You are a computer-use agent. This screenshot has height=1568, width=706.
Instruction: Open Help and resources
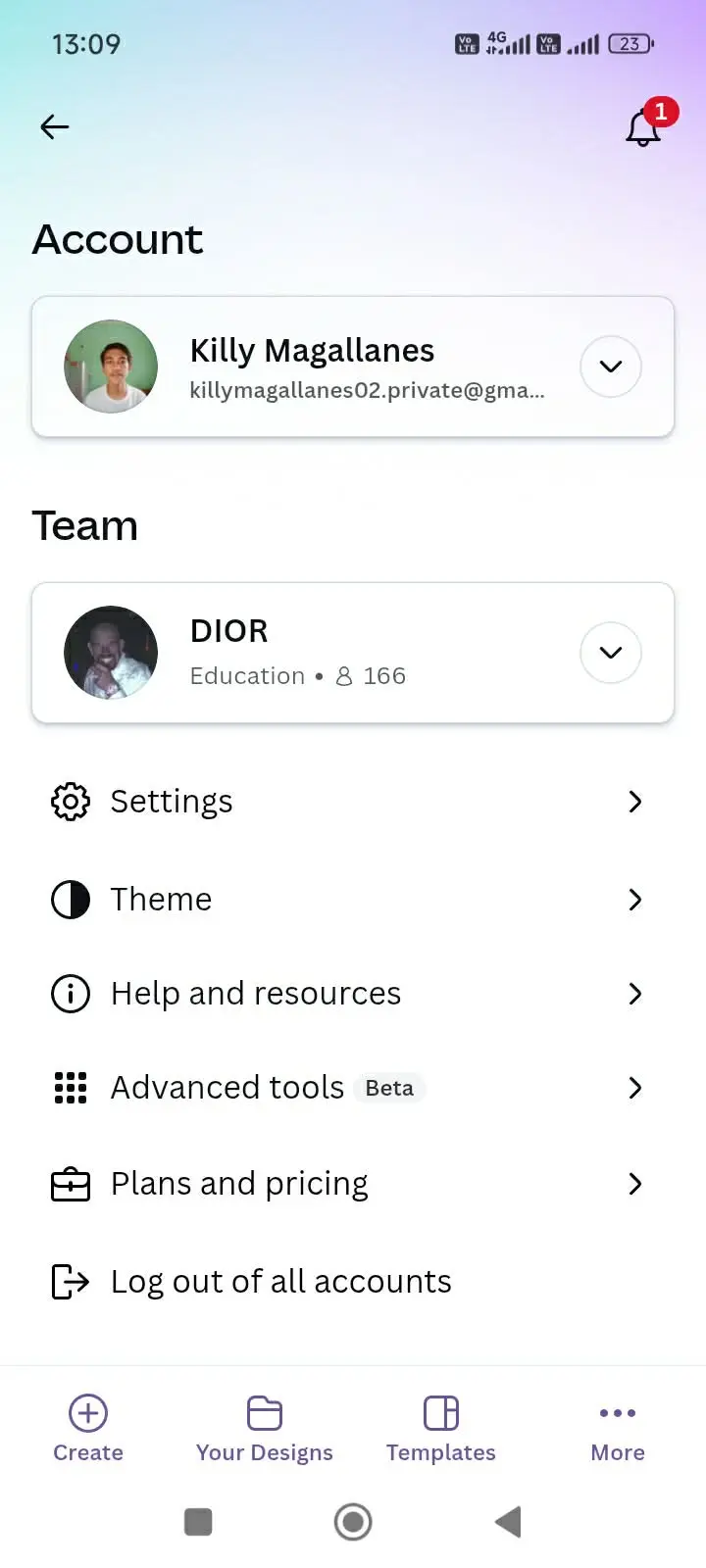click(x=353, y=994)
